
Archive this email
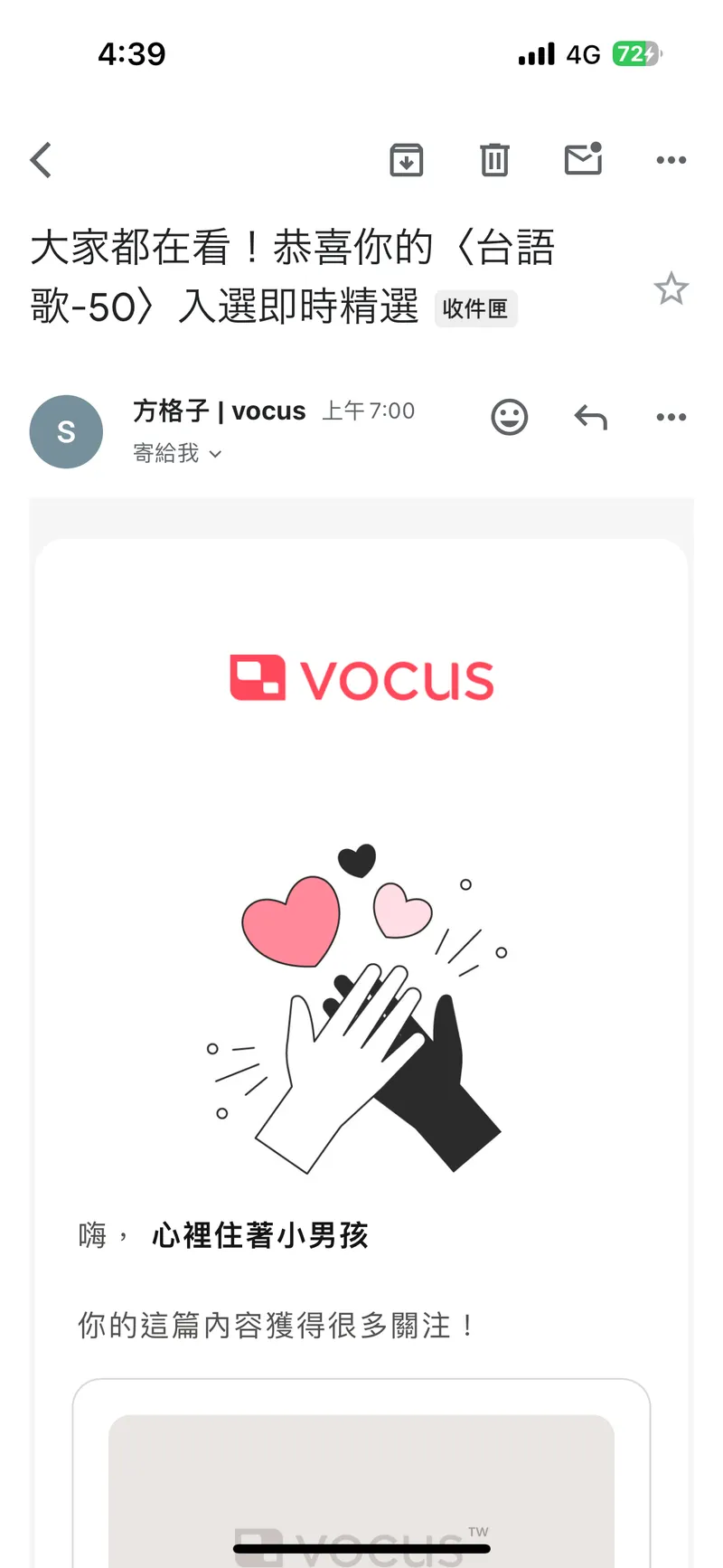[x=407, y=160]
